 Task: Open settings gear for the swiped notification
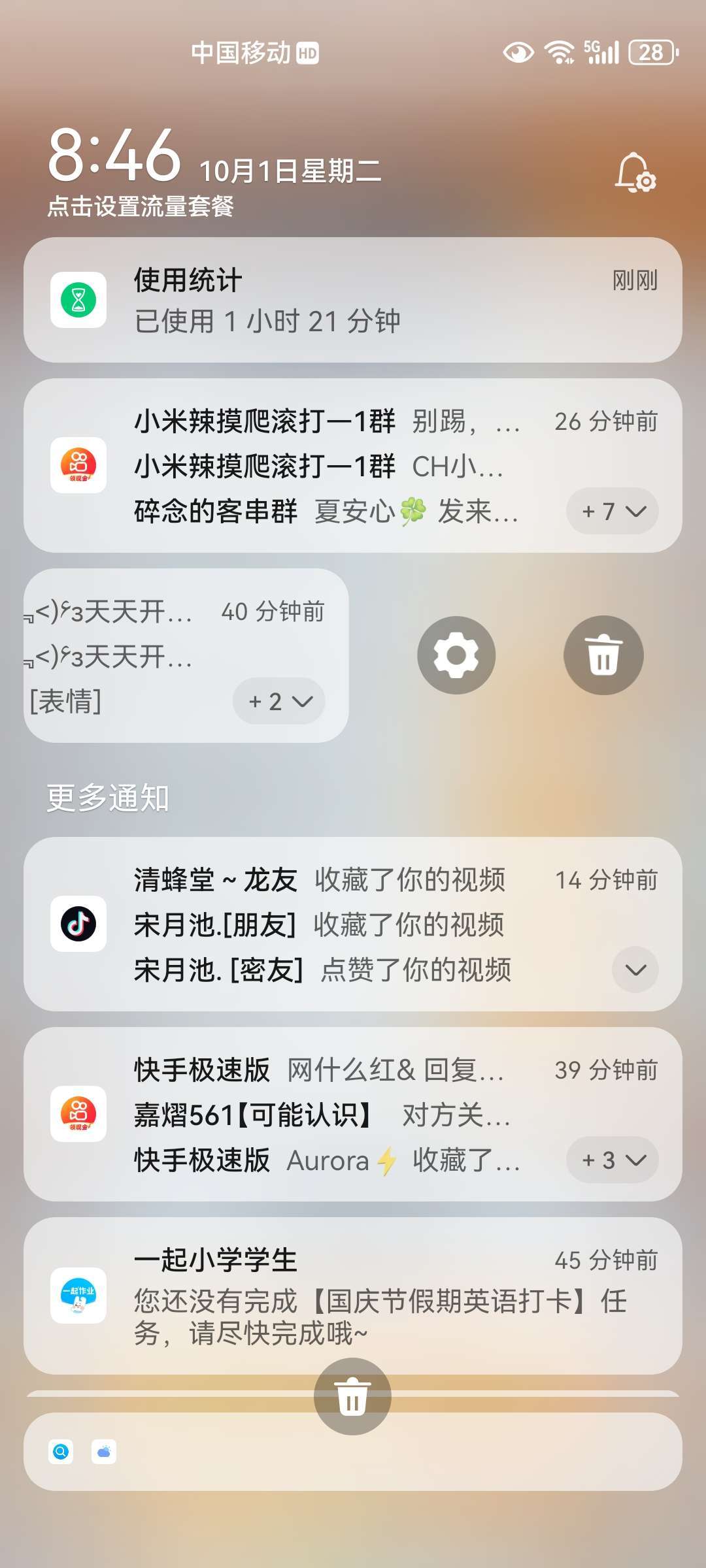(x=456, y=655)
